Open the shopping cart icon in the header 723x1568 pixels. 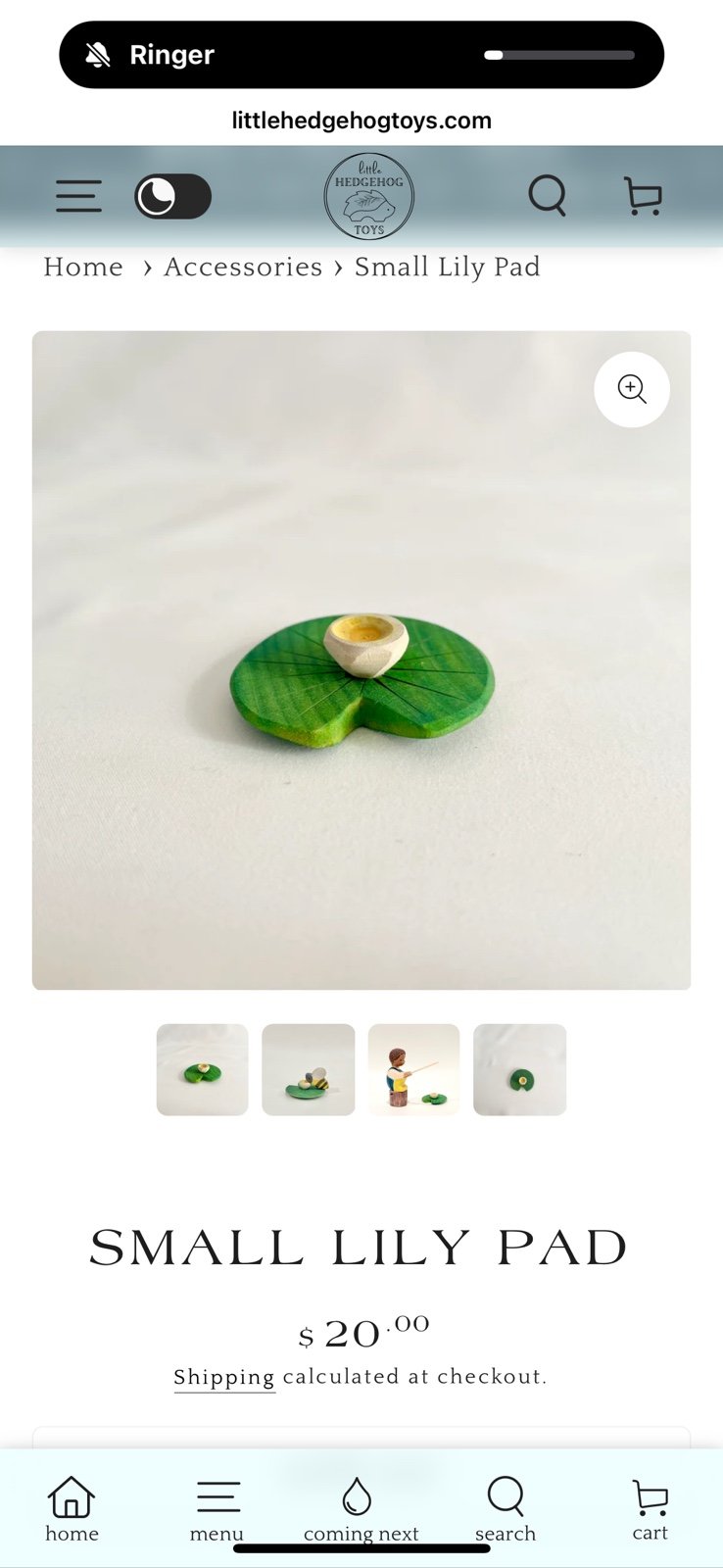(644, 196)
